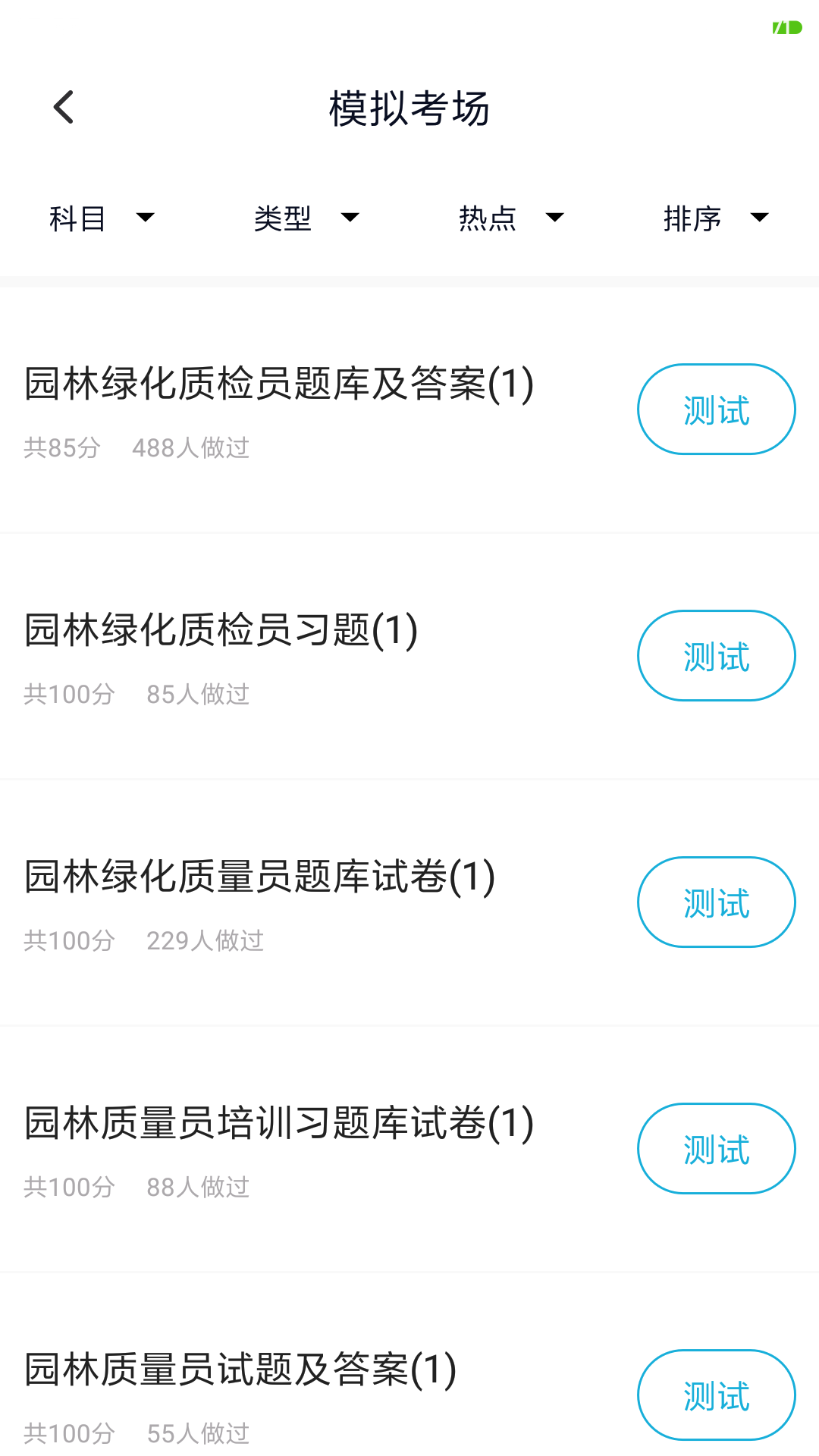819x1456 pixels.
Task: Begin the 园林质量员培训习题库试卷(1) test
Action: pos(716,1148)
